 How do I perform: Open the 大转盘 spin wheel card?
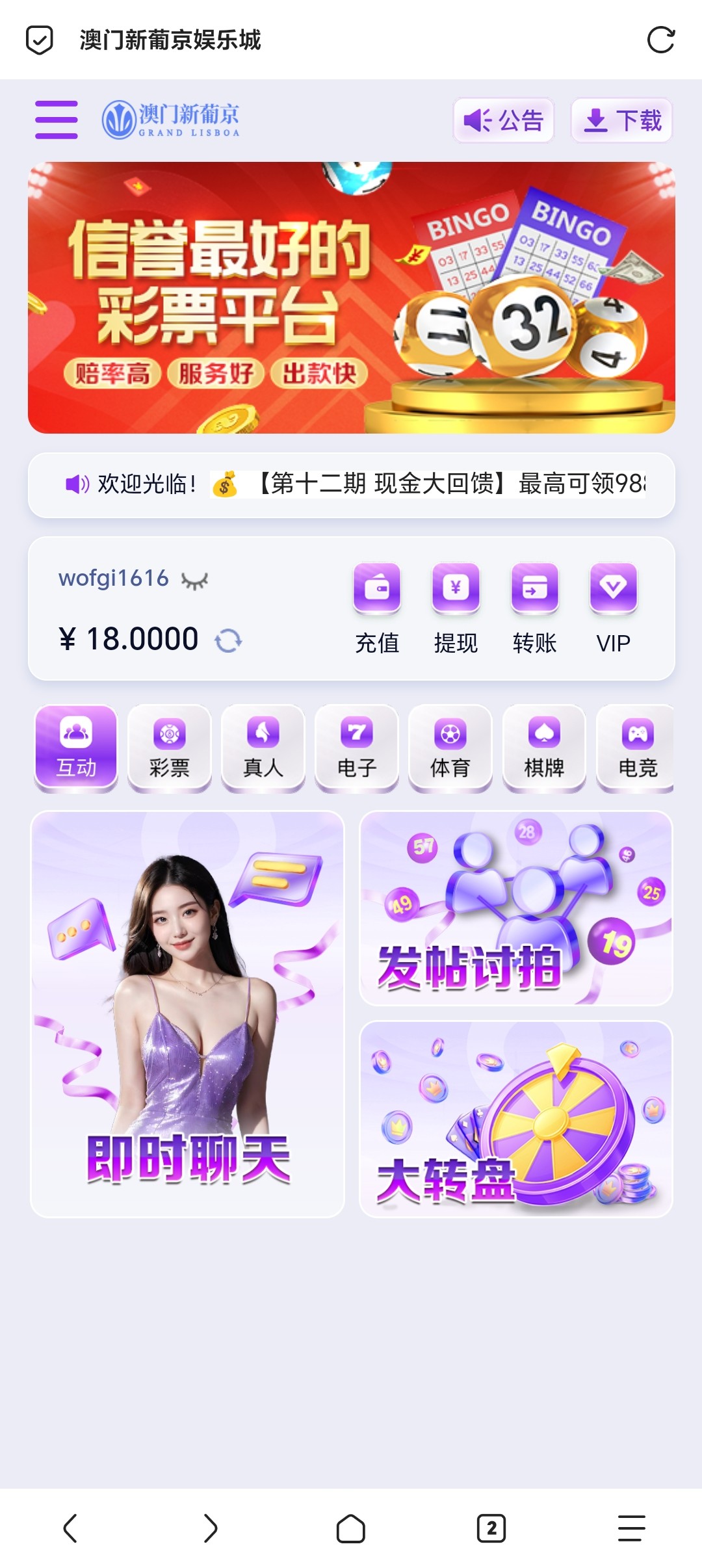[x=516, y=1119]
